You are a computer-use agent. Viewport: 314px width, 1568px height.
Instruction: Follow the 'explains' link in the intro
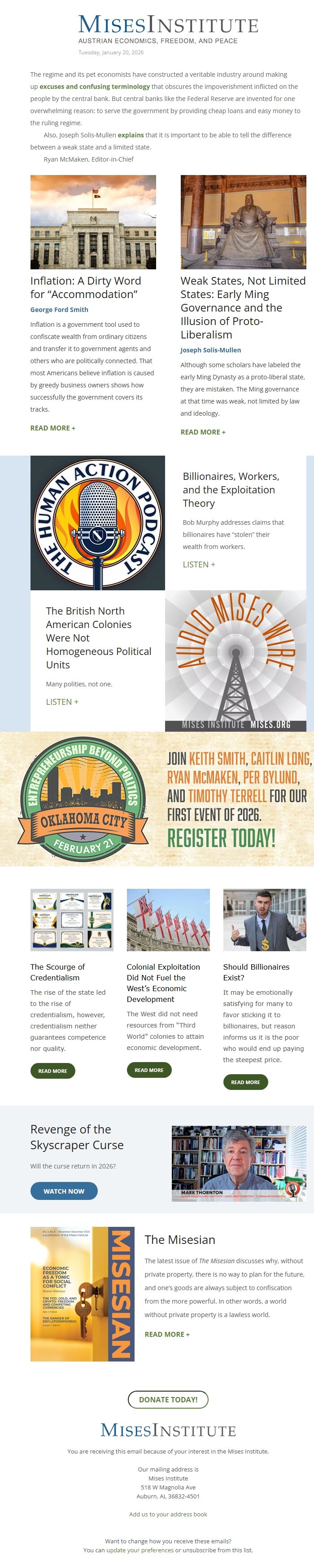(131, 135)
